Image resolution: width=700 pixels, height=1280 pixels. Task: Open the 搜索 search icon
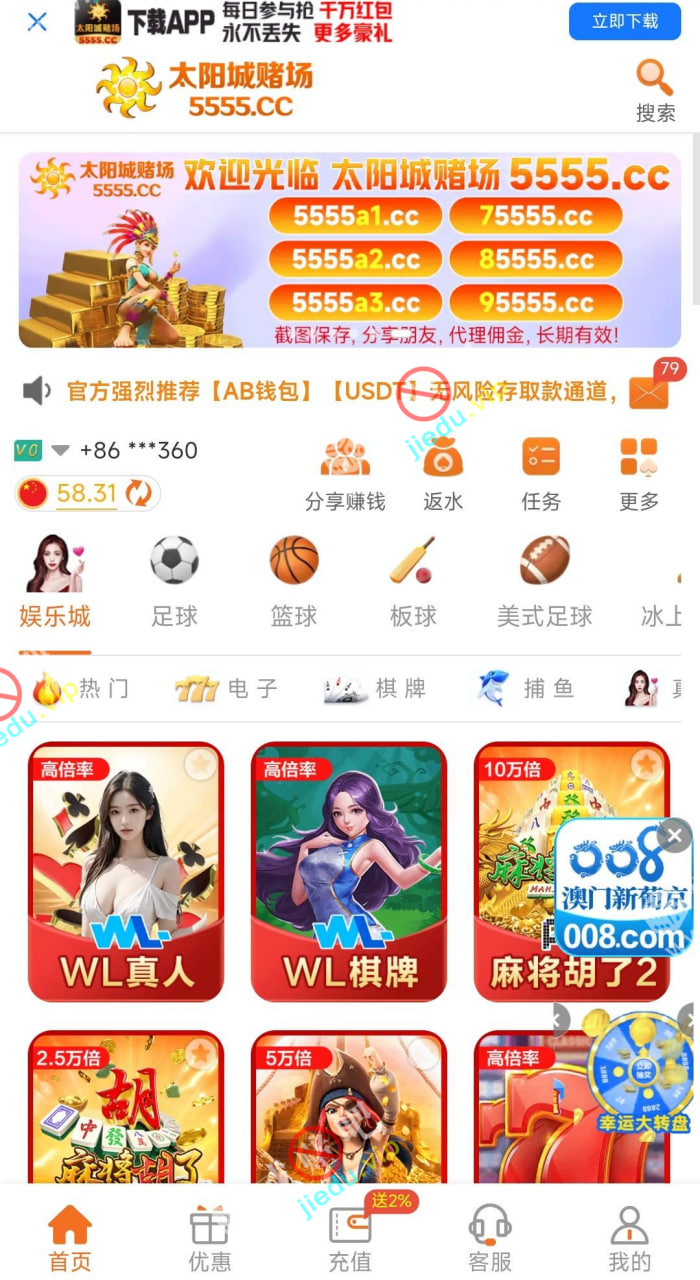click(655, 89)
